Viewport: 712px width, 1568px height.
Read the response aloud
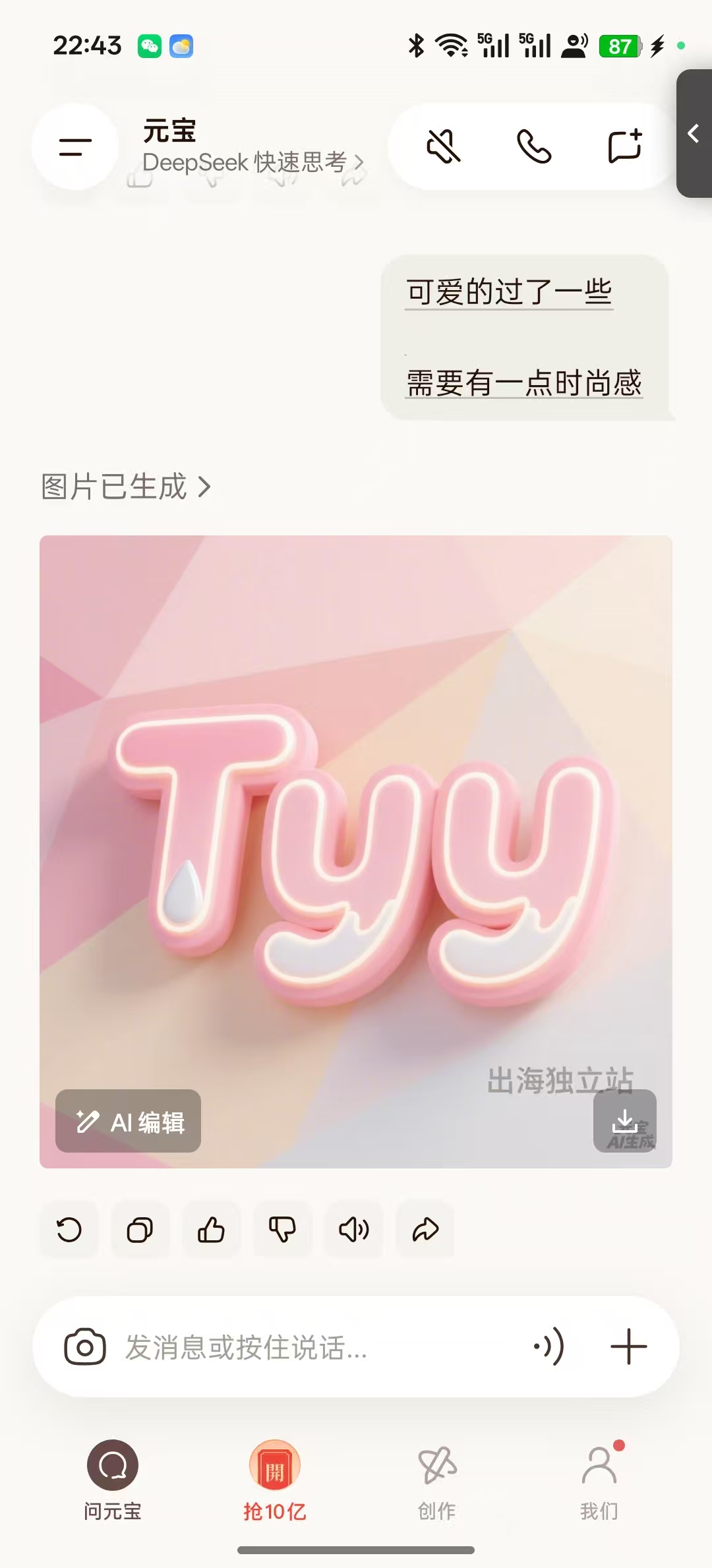pos(353,1230)
